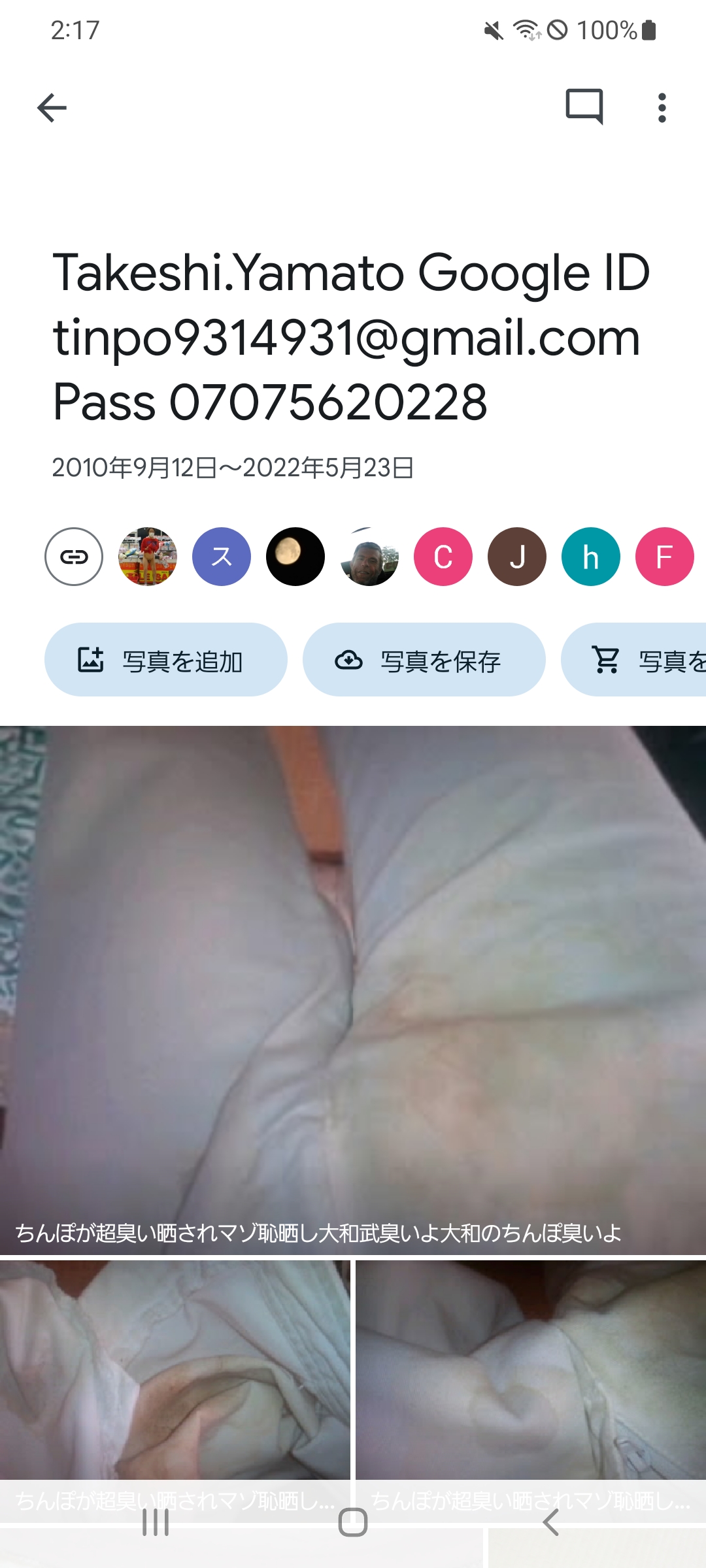Open the purple ス avatar circle
This screenshot has height=1568, width=706.
[221, 556]
